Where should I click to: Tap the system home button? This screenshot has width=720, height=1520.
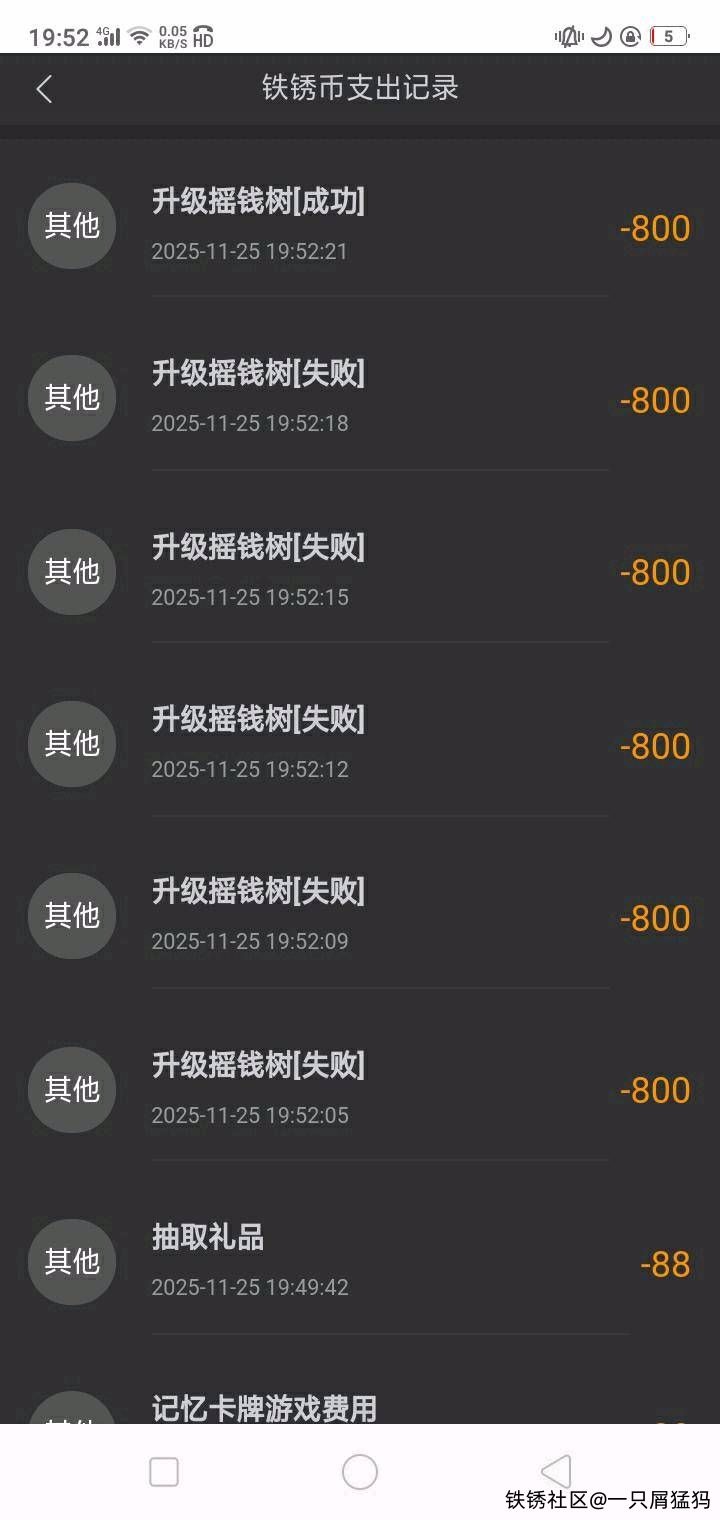(x=360, y=1472)
